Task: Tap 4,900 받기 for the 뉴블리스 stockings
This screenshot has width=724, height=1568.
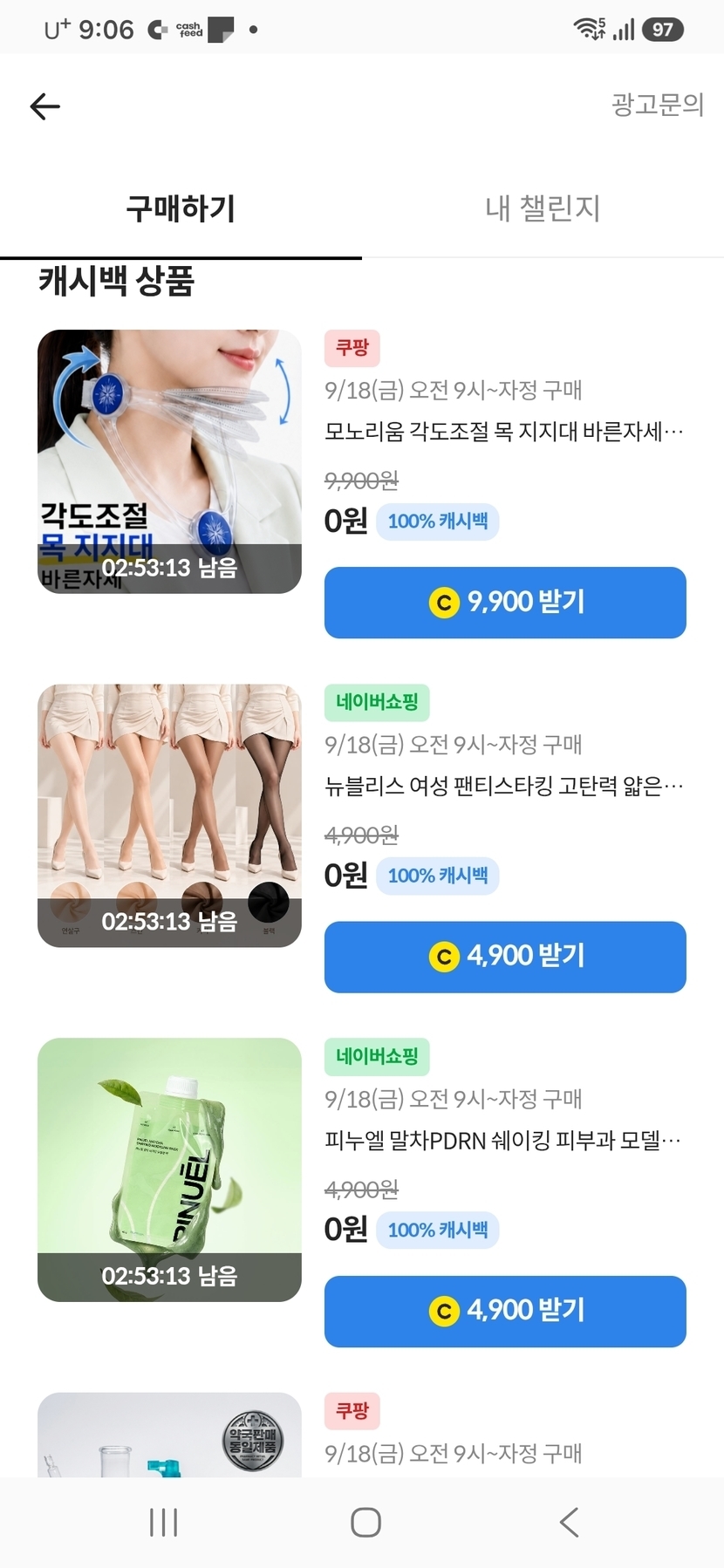Action: click(x=505, y=957)
